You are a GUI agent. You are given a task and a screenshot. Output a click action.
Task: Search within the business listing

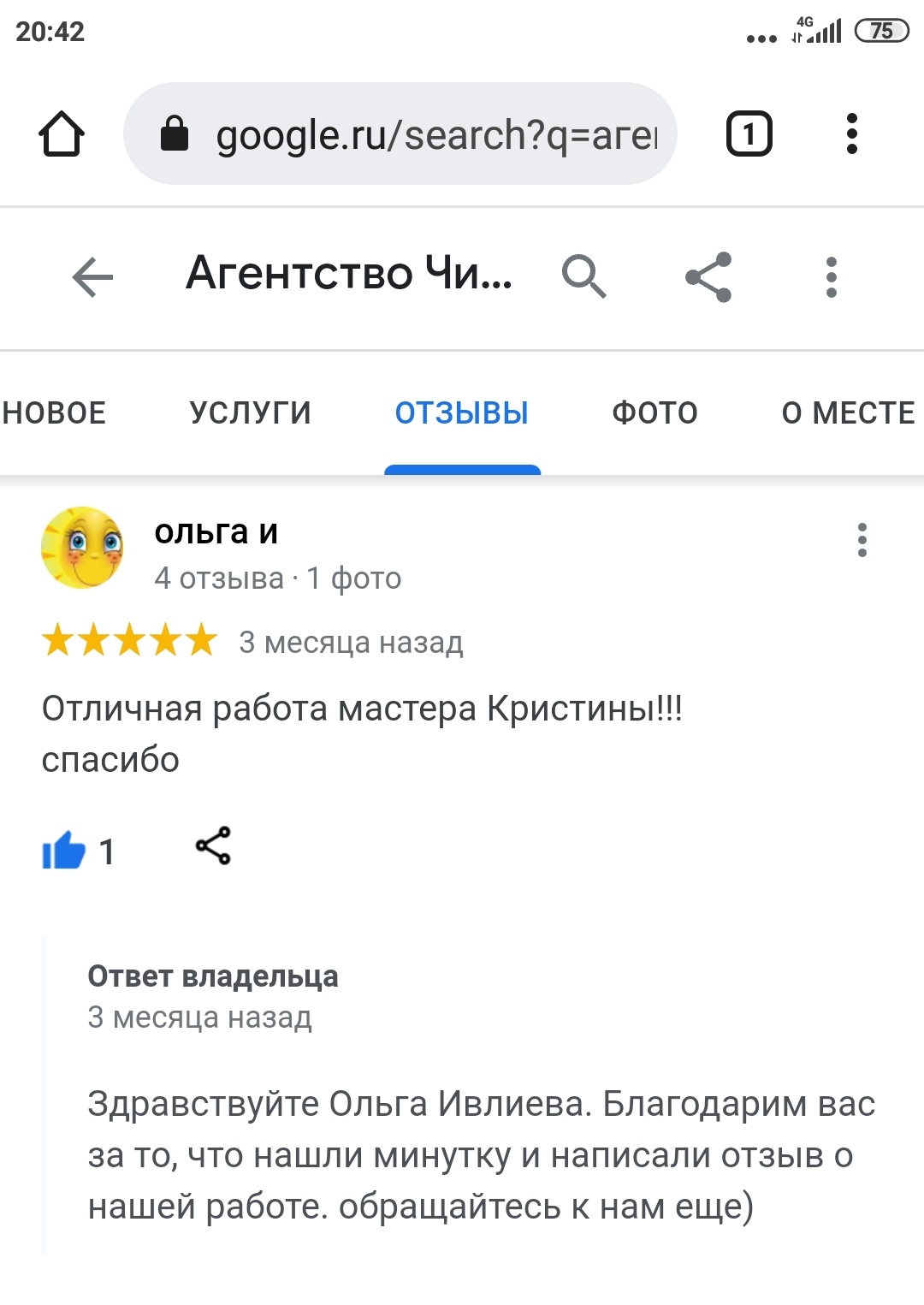click(583, 276)
